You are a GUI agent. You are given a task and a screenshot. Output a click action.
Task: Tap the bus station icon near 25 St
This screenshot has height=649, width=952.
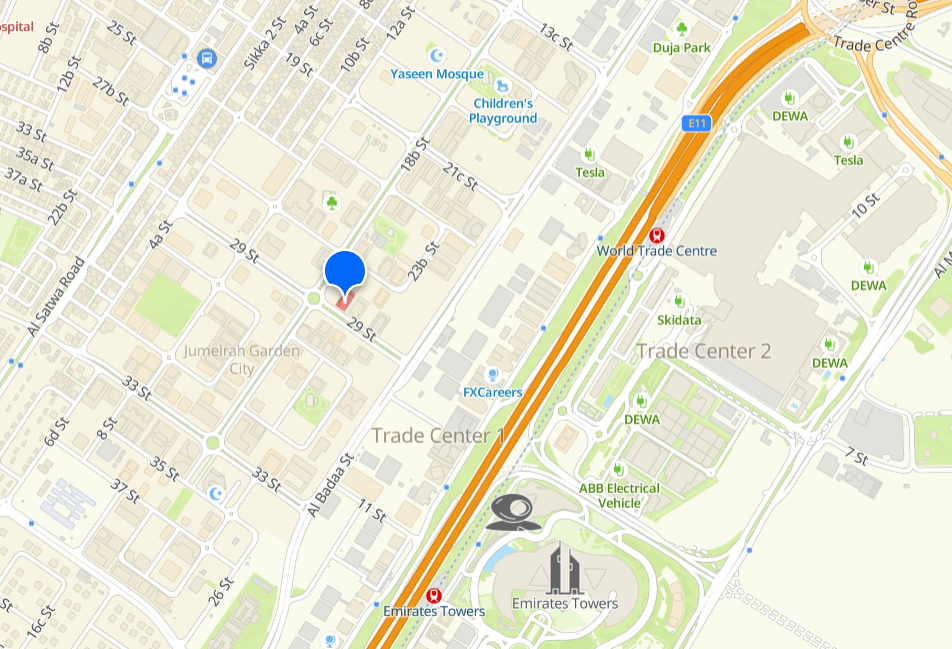(x=206, y=58)
